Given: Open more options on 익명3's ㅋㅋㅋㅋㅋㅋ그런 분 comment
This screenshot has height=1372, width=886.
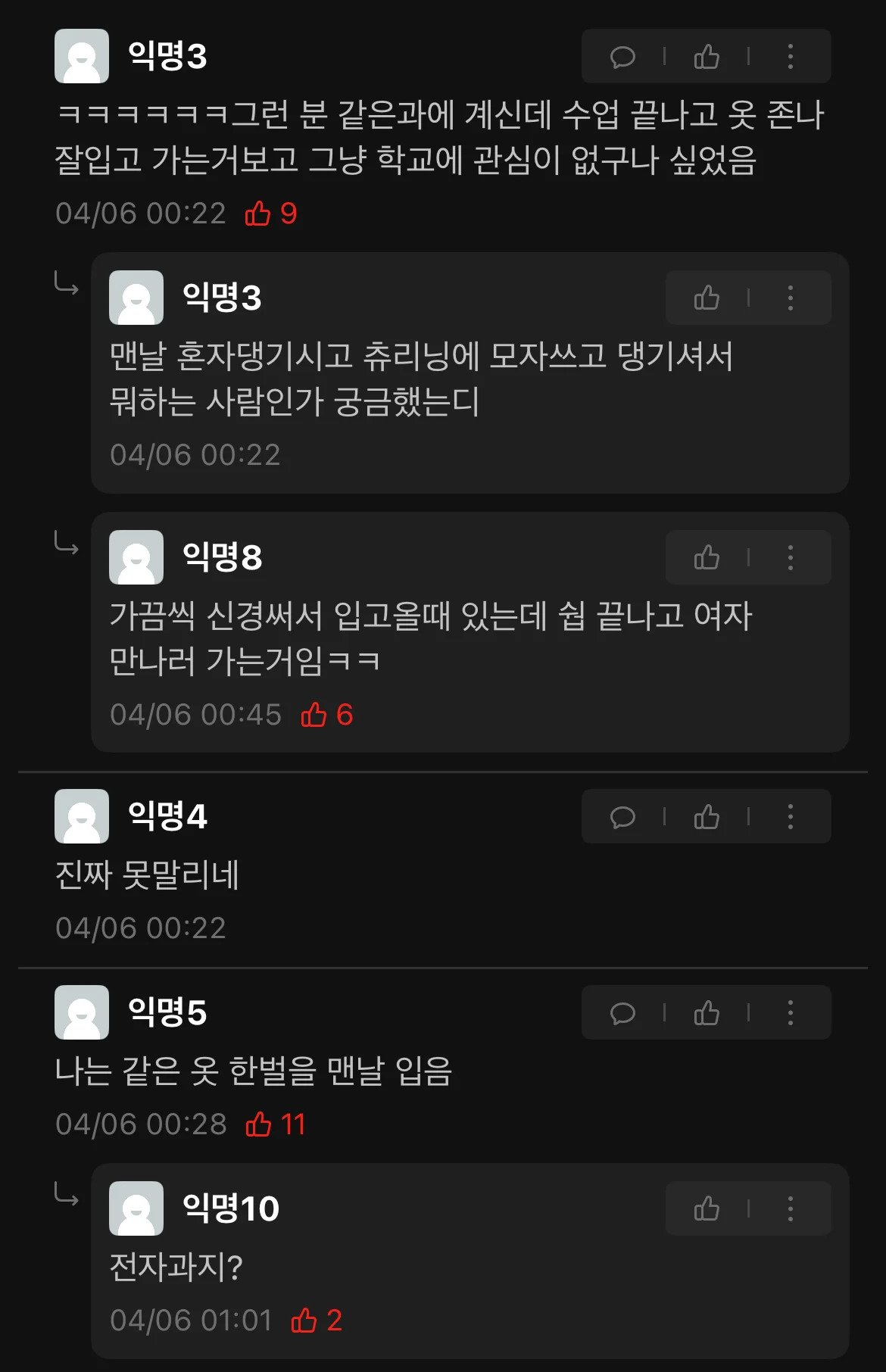Looking at the screenshot, I should (x=790, y=57).
